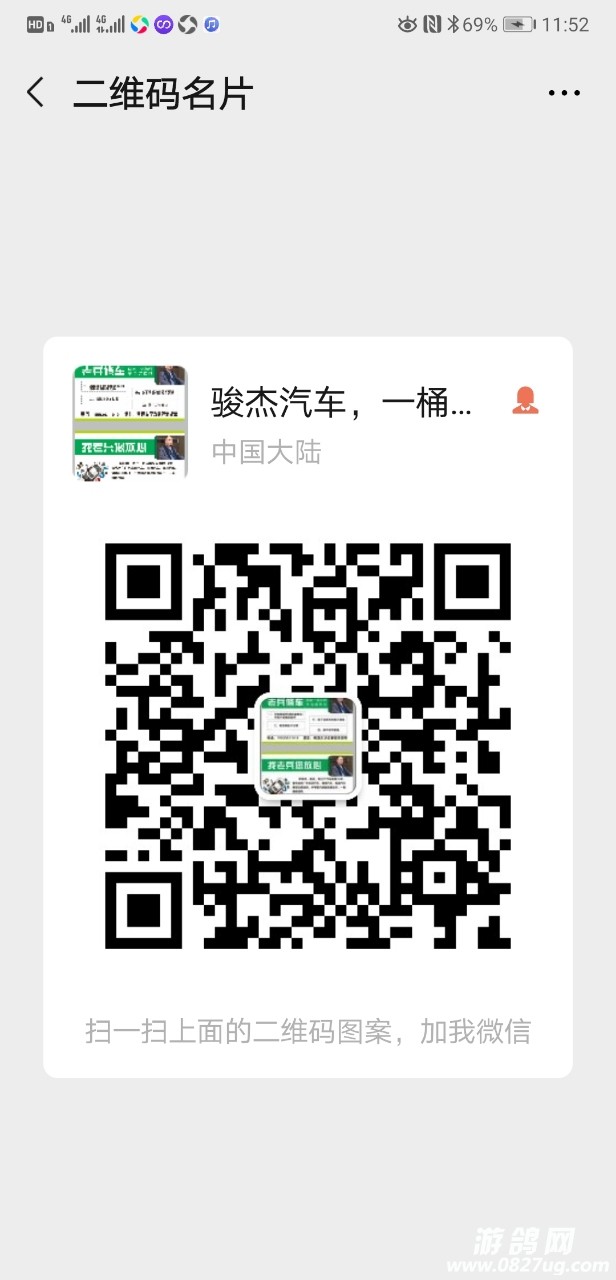
Task: Open the three-dot overflow menu
Action: 564,93
